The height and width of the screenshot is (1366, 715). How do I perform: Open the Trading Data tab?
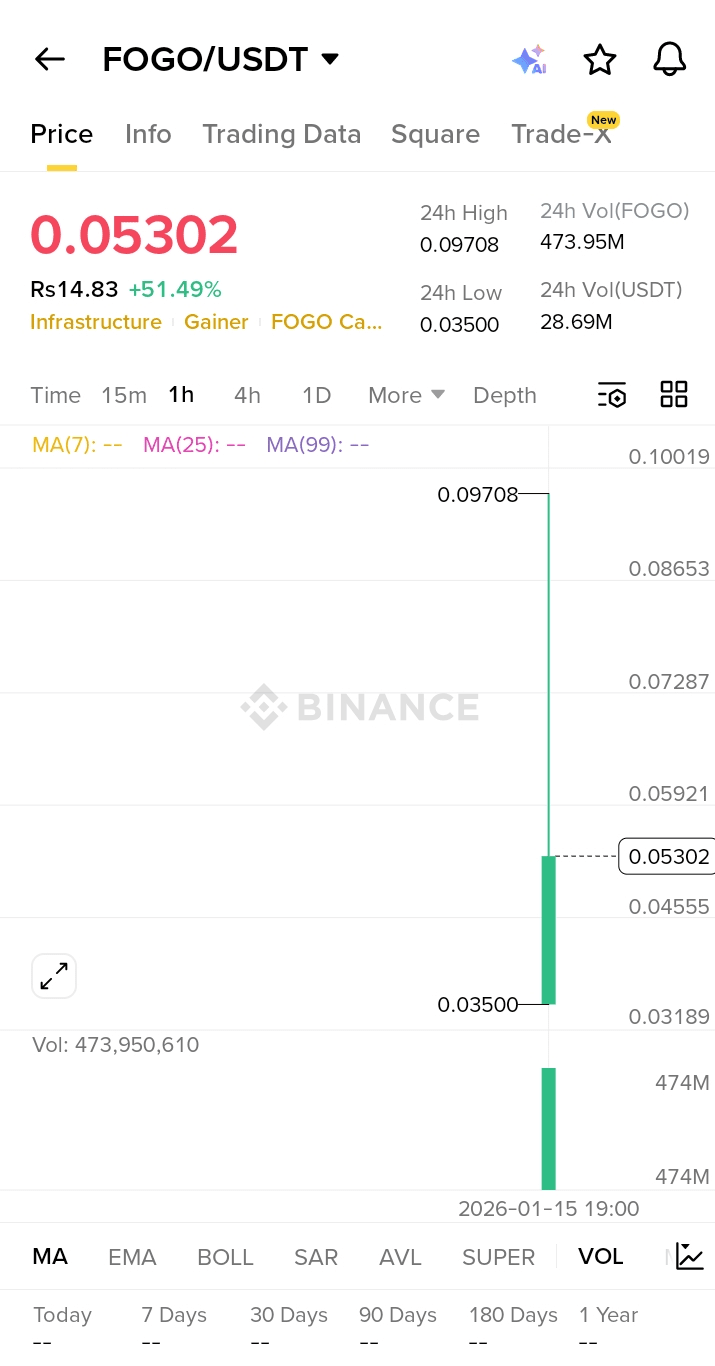[281, 134]
